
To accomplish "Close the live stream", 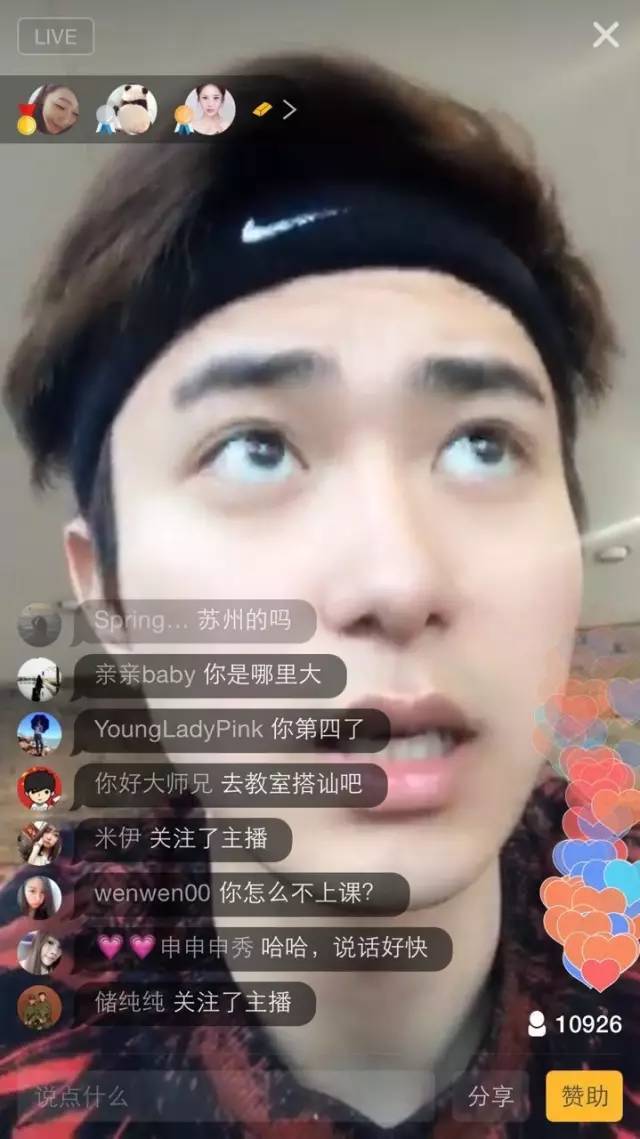I will (x=605, y=35).
